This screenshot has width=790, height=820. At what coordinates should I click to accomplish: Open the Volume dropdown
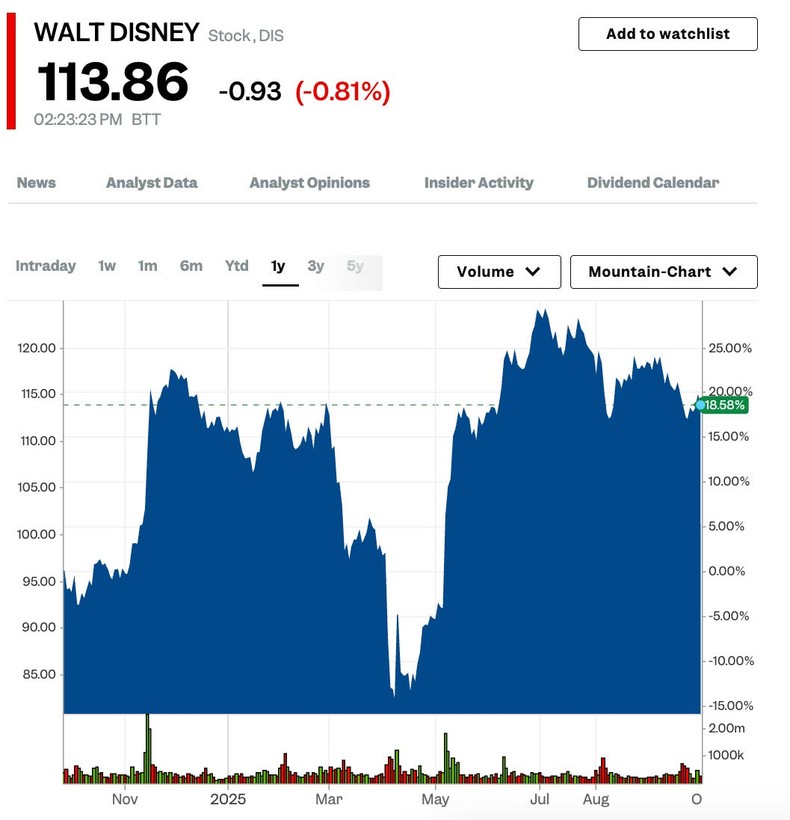point(498,271)
